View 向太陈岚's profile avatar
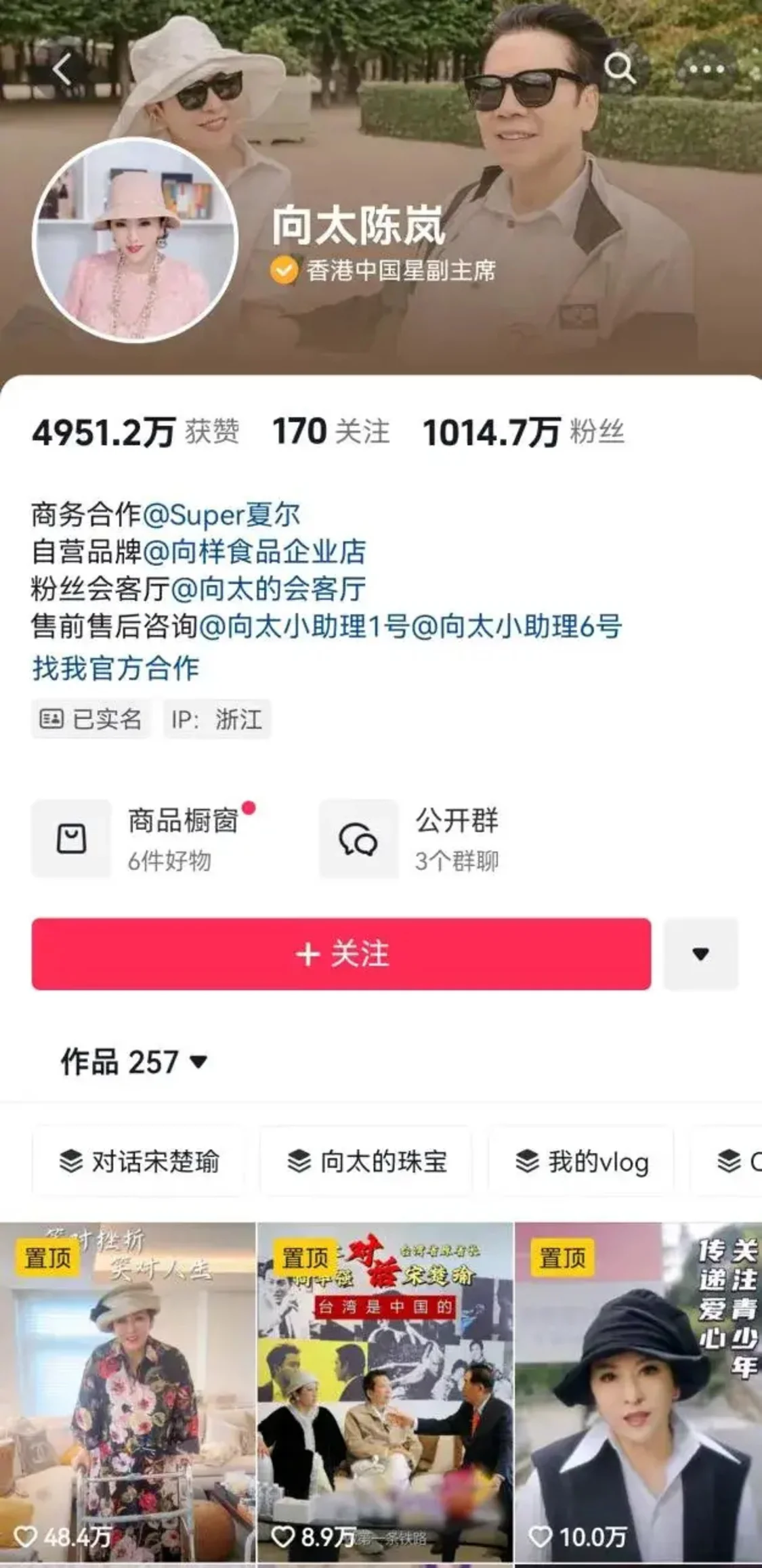Screen dimensions: 762x1568 point(135,240)
